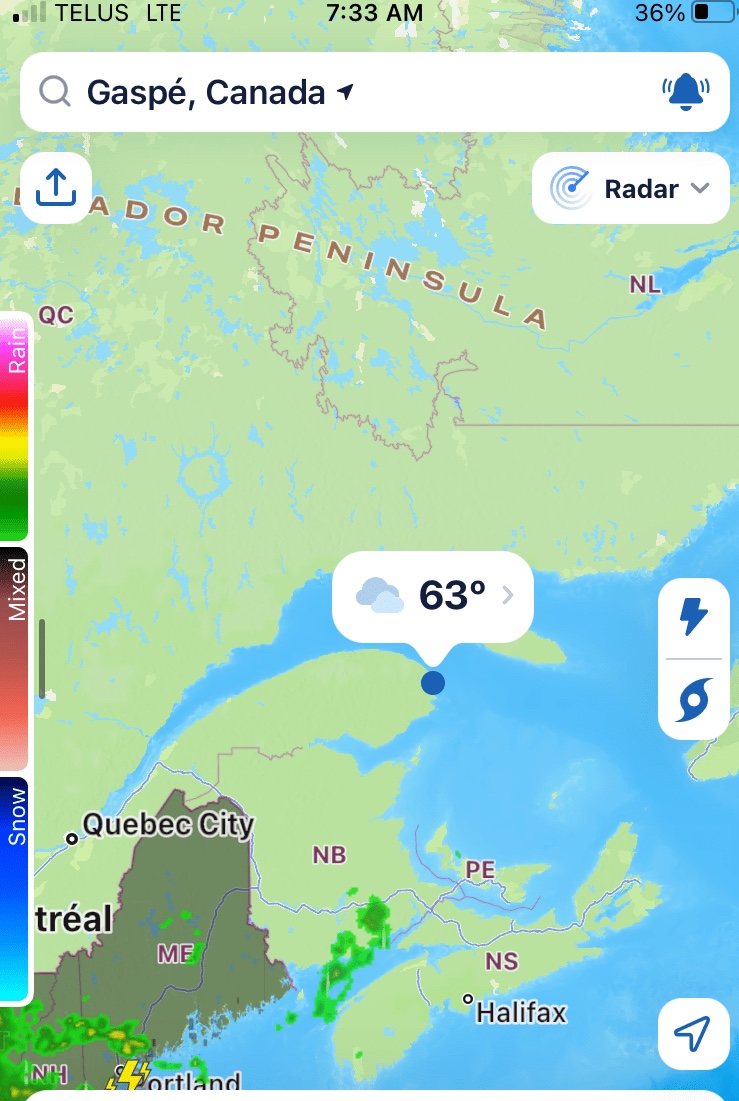
Task: Center map on my current location
Action: coord(692,1034)
